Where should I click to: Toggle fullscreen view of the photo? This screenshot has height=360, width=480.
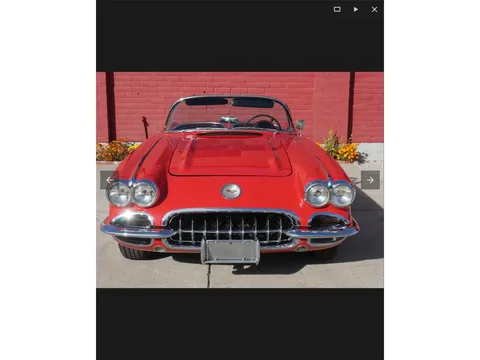coord(337,9)
